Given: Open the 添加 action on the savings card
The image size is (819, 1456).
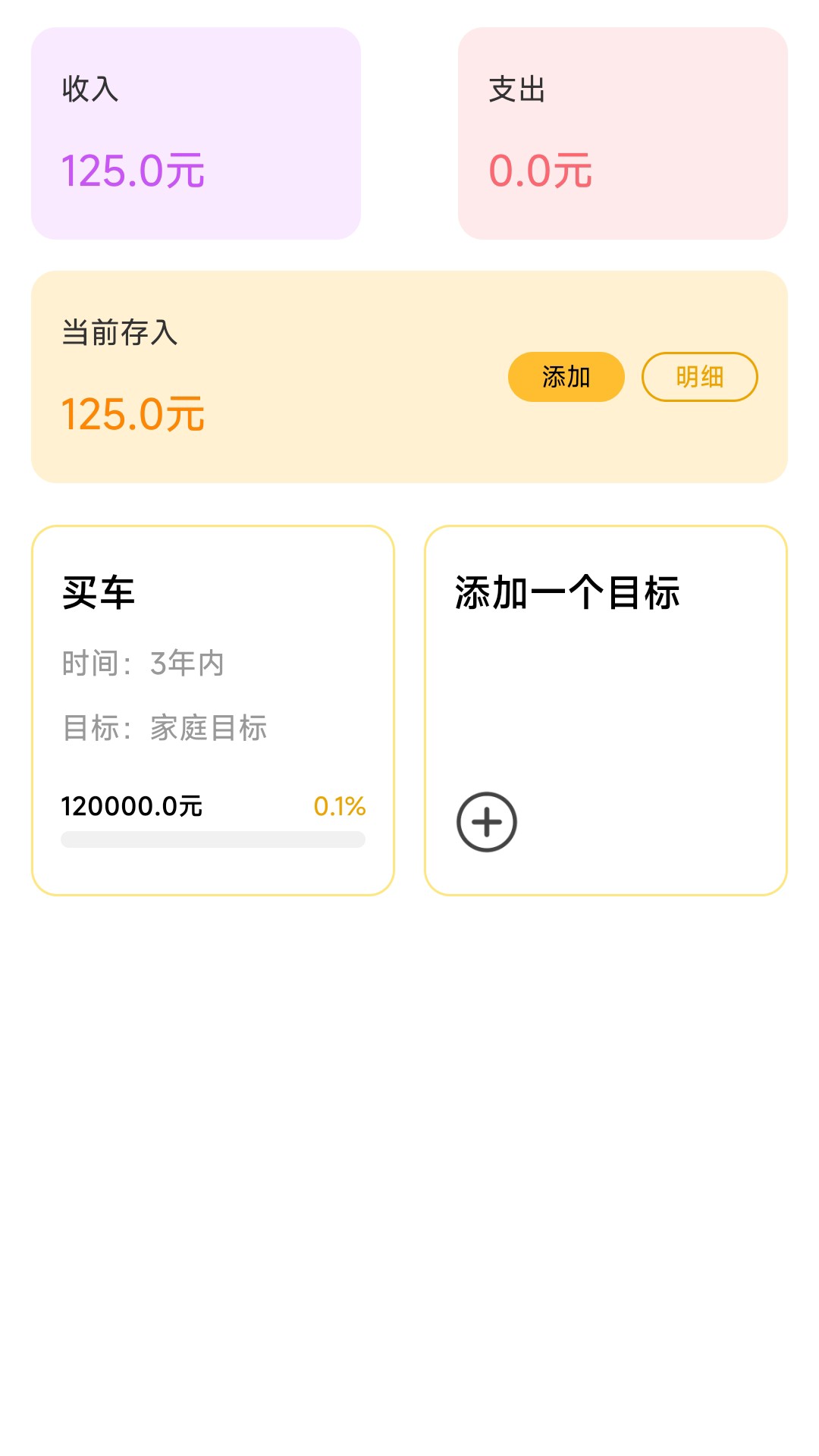Looking at the screenshot, I should [566, 376].
